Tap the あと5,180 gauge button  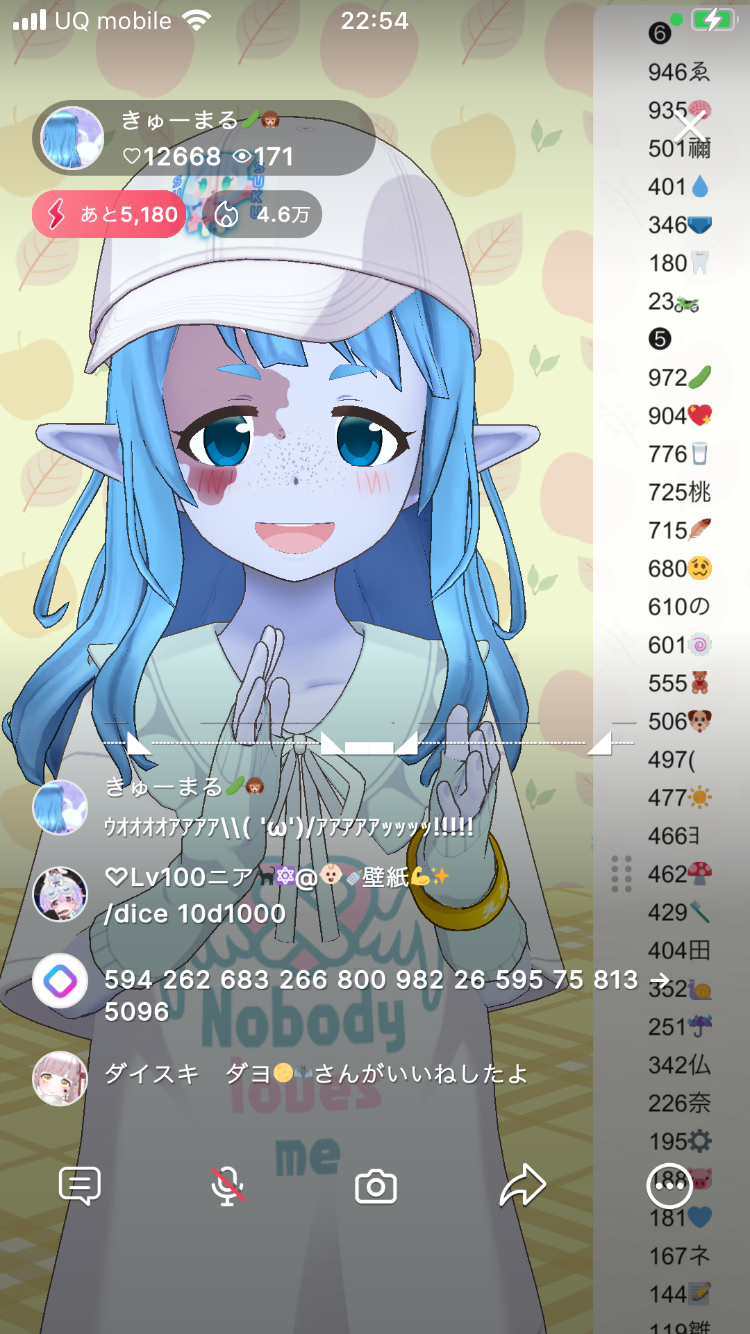click(108, 214)
